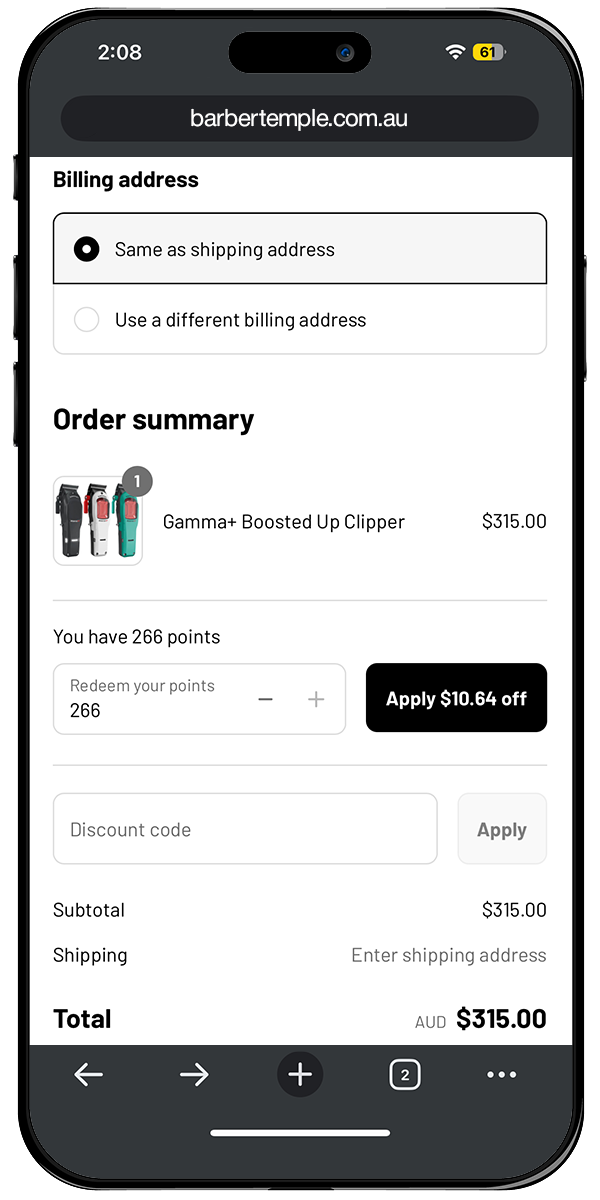Open the browser address bar
The height and width of the screenshot is (1200, 600).
click(x=299, y=119)
